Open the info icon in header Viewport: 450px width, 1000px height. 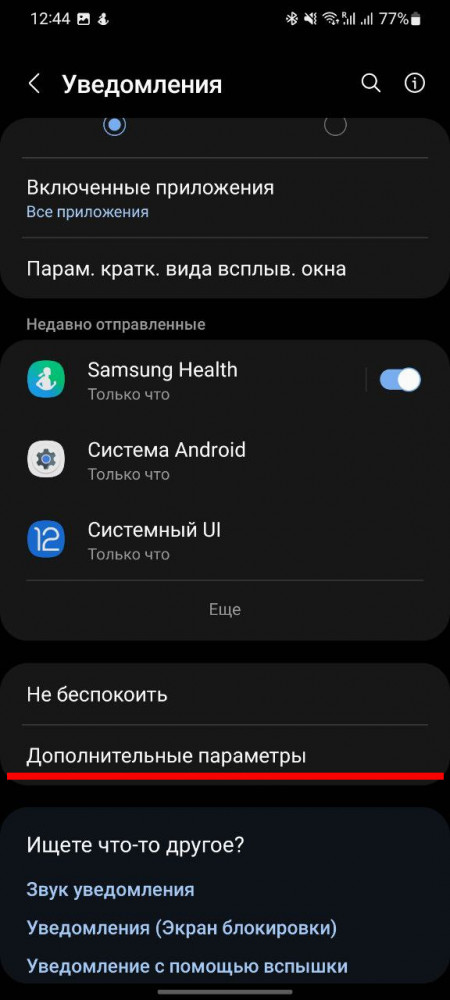[415, 83]
